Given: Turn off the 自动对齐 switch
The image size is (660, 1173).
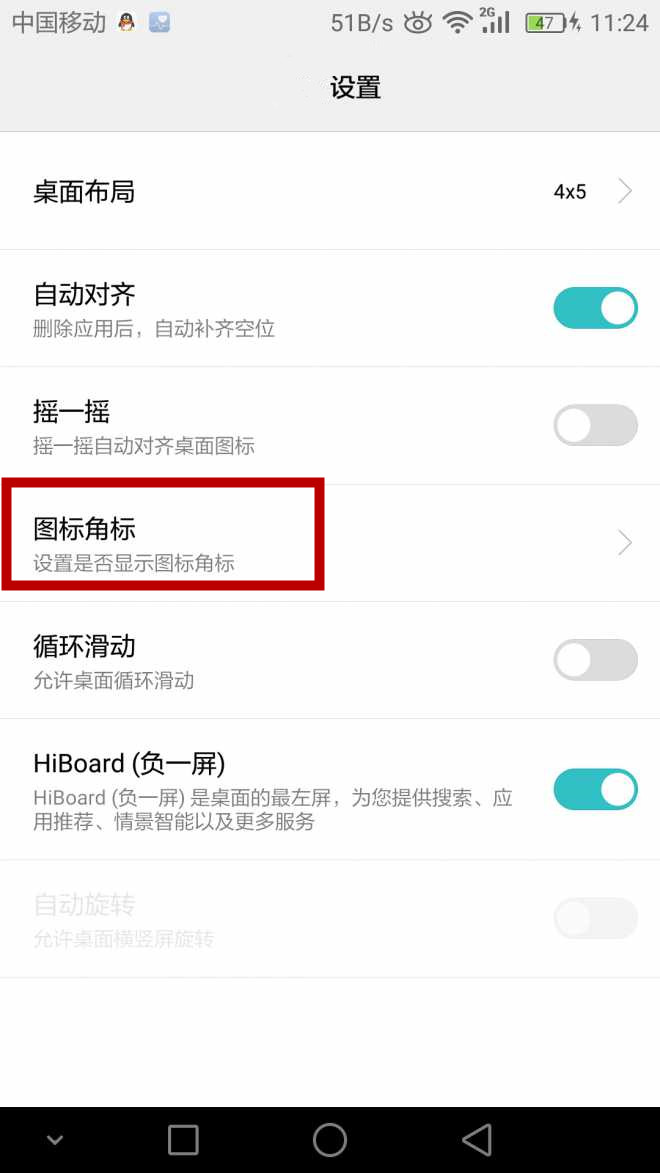Looking at the screenshot, I should coord(595,308).
